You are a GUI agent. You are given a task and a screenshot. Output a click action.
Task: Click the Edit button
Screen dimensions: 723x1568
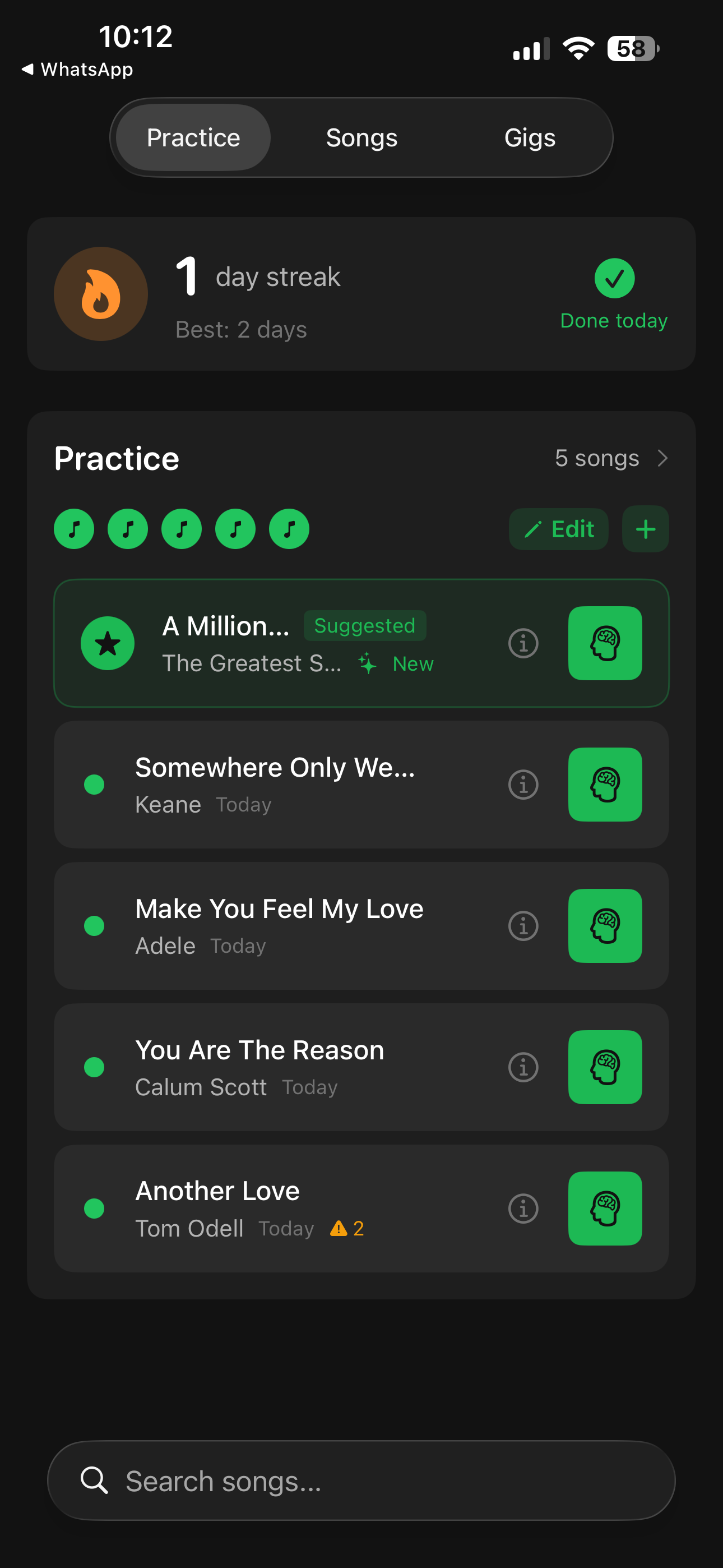coord(558,529)
